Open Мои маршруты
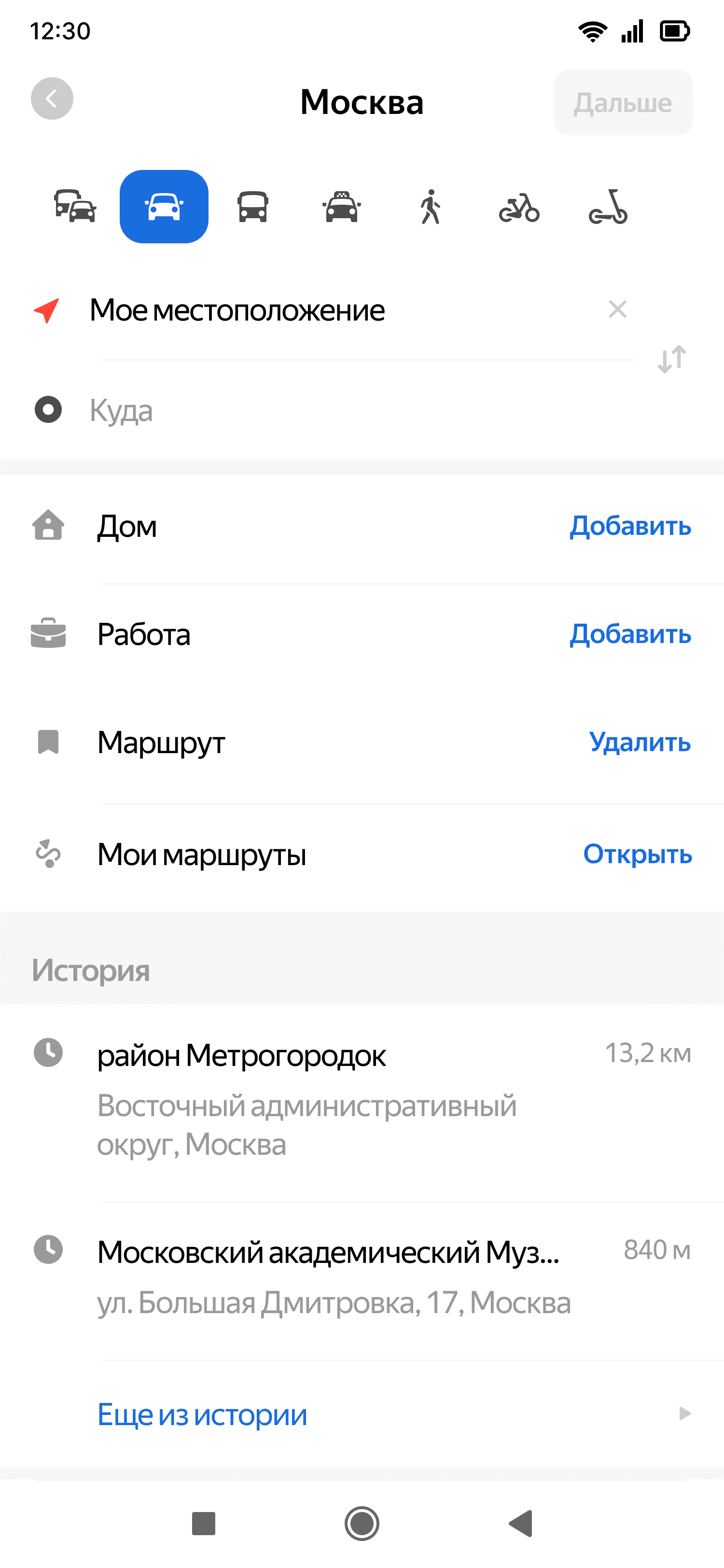724x1568 pixels. pyautogui.click(x=637, y=854)
